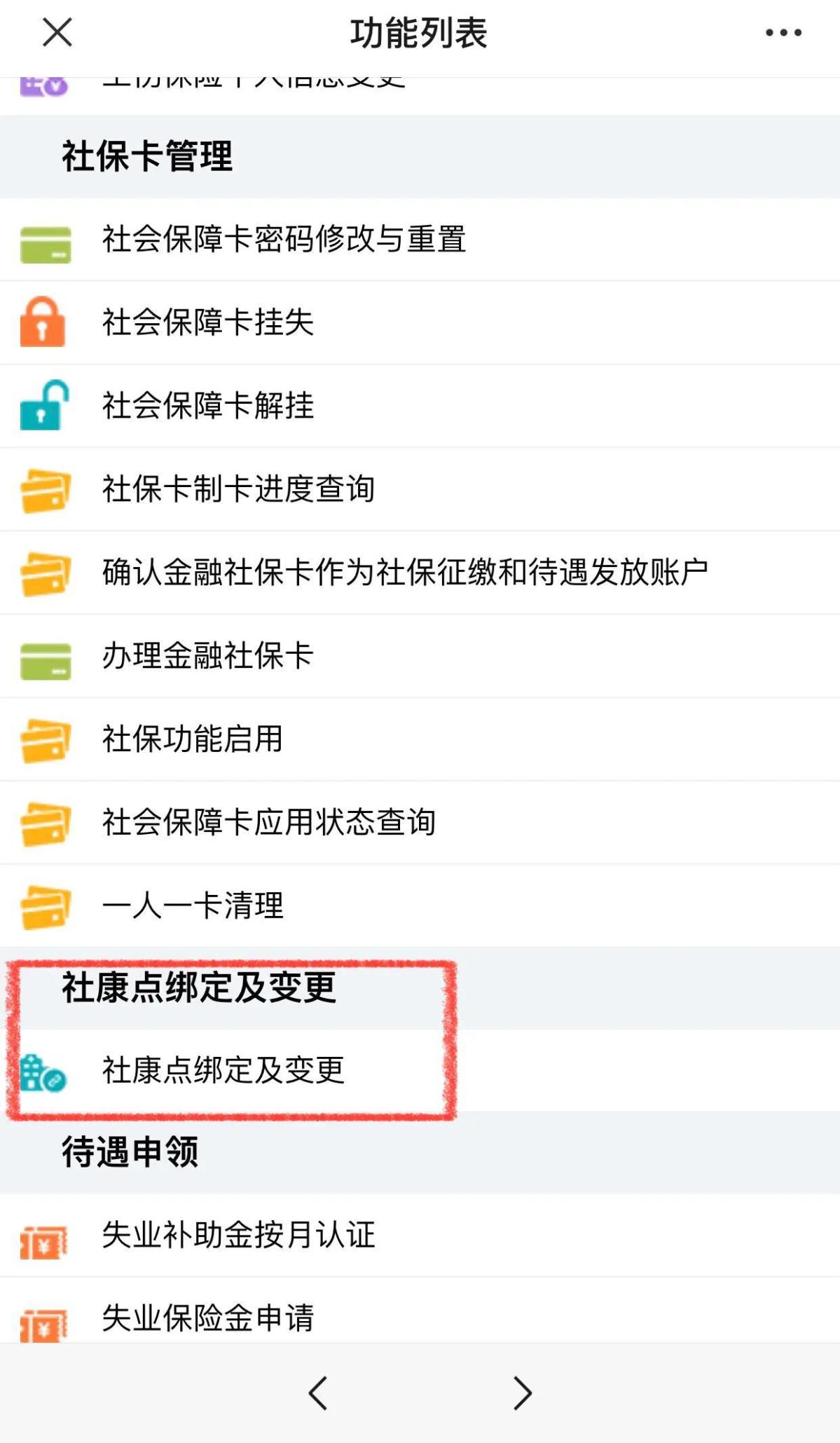
Task: Tap 办理金融社保卡
Action: point(208,656)
